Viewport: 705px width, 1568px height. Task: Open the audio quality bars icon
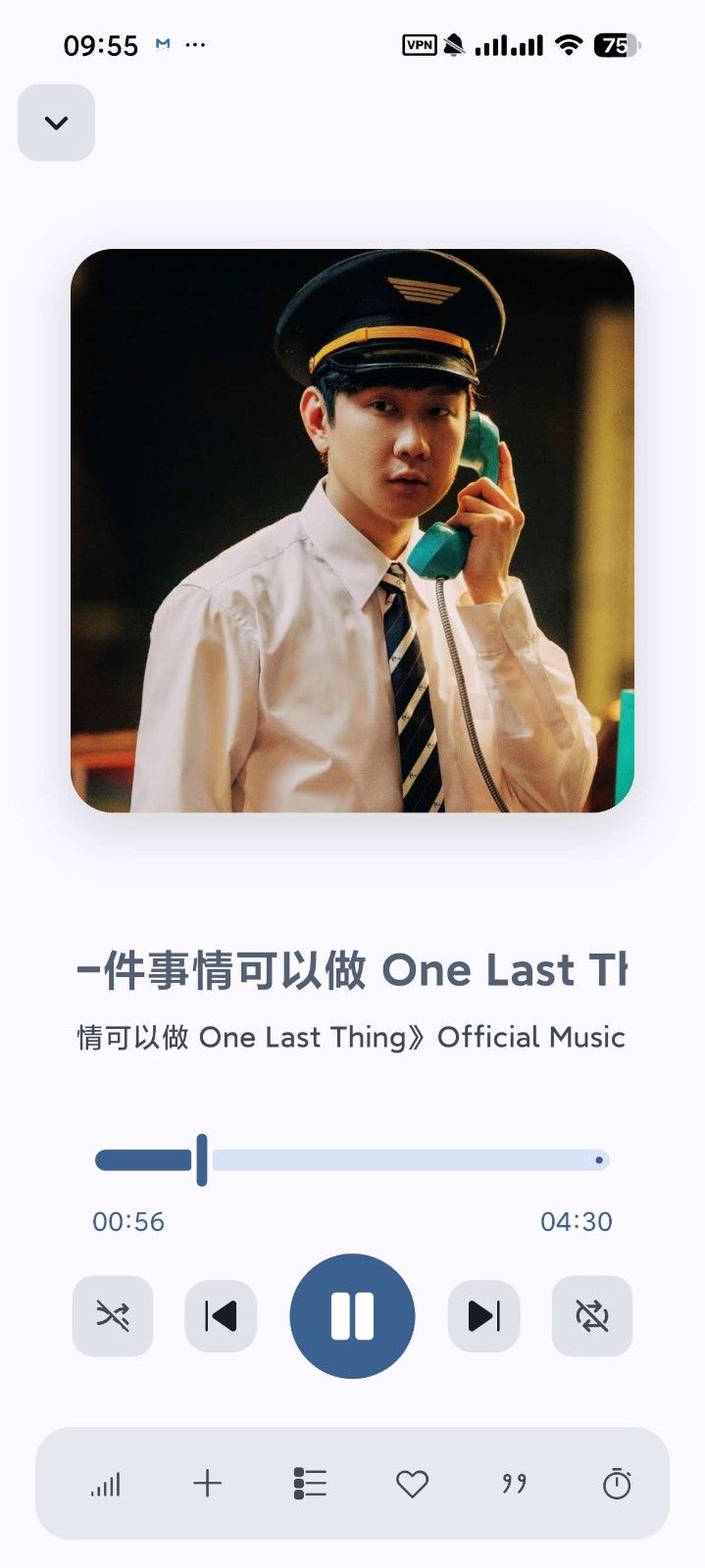(x=106, y=1485)
